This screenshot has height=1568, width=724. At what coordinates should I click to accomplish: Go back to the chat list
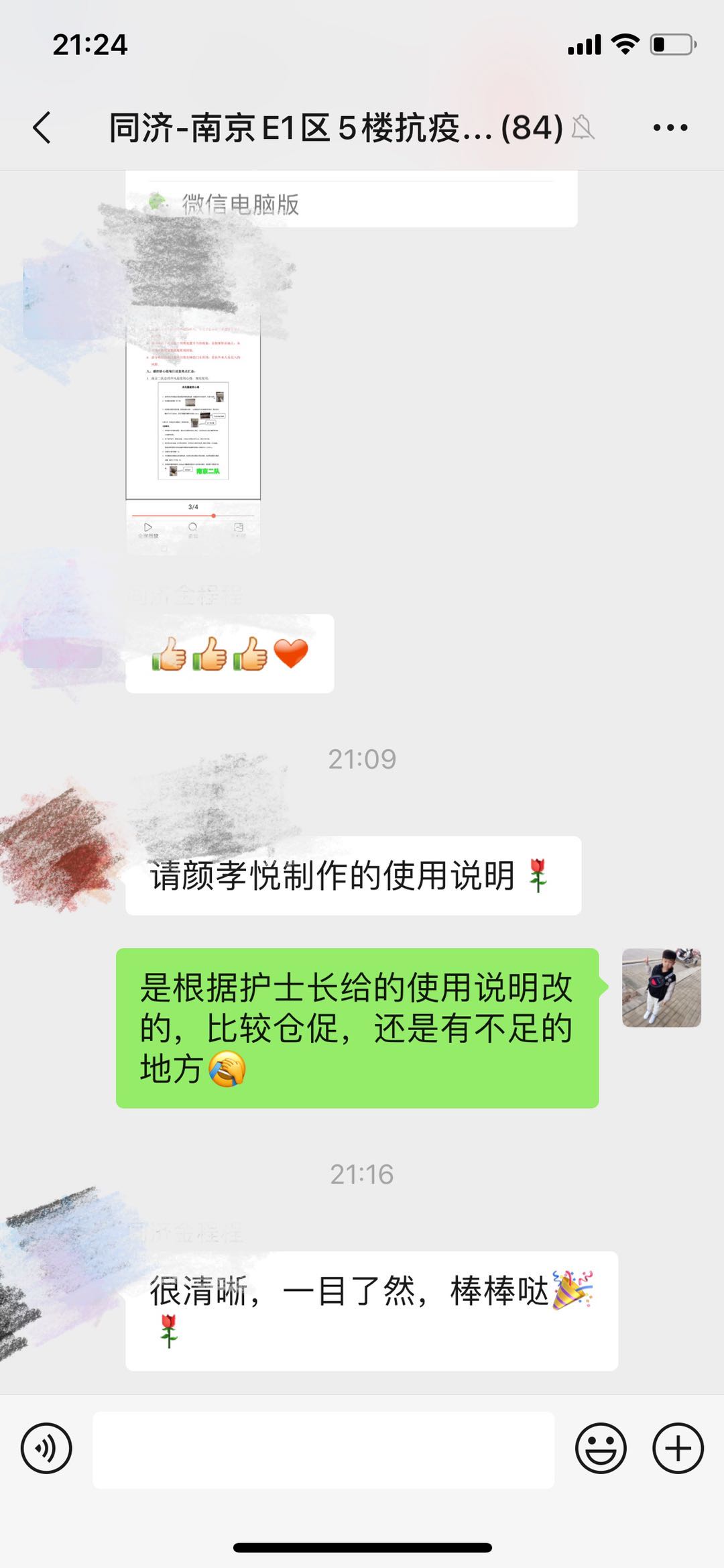tap(42, 127)
